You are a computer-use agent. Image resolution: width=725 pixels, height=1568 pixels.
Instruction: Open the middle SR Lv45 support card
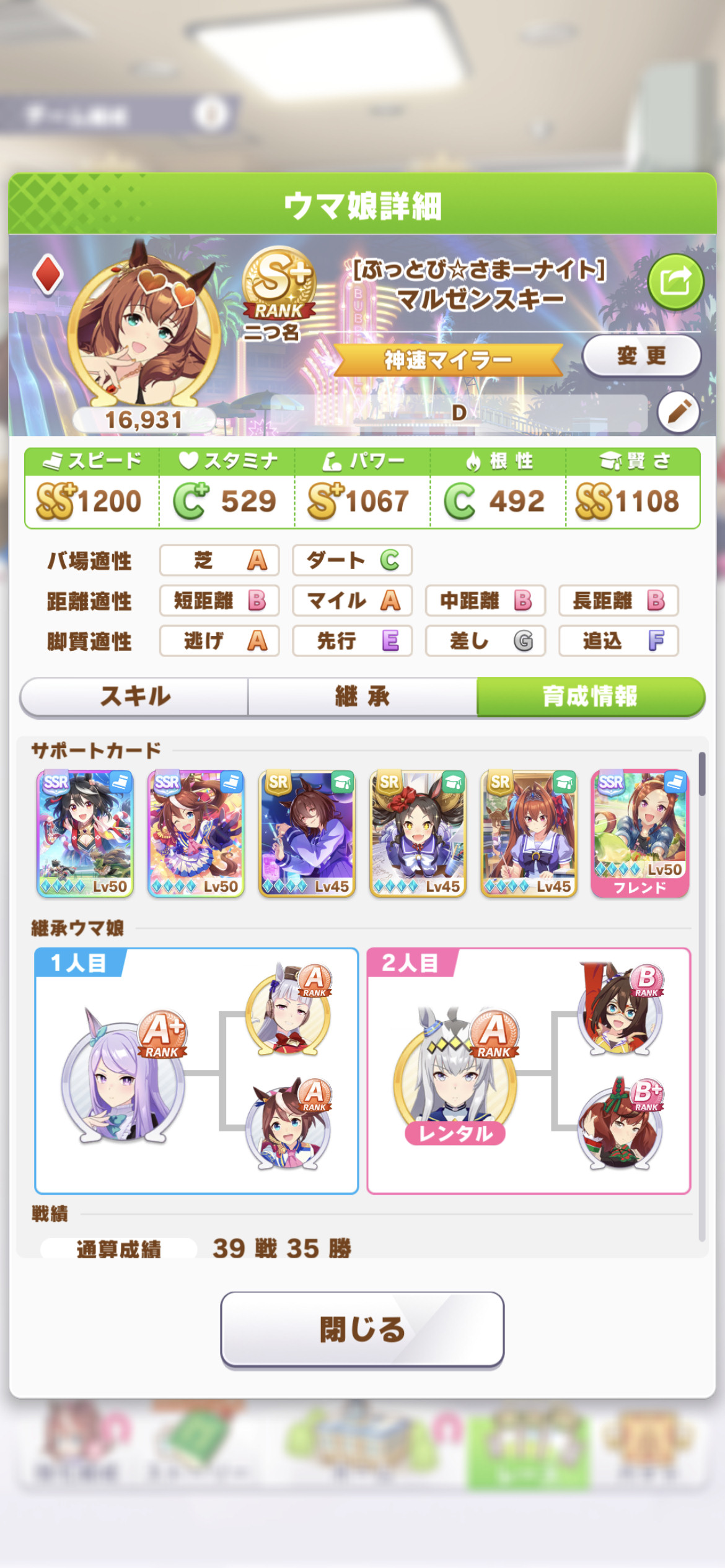point(418,834)
